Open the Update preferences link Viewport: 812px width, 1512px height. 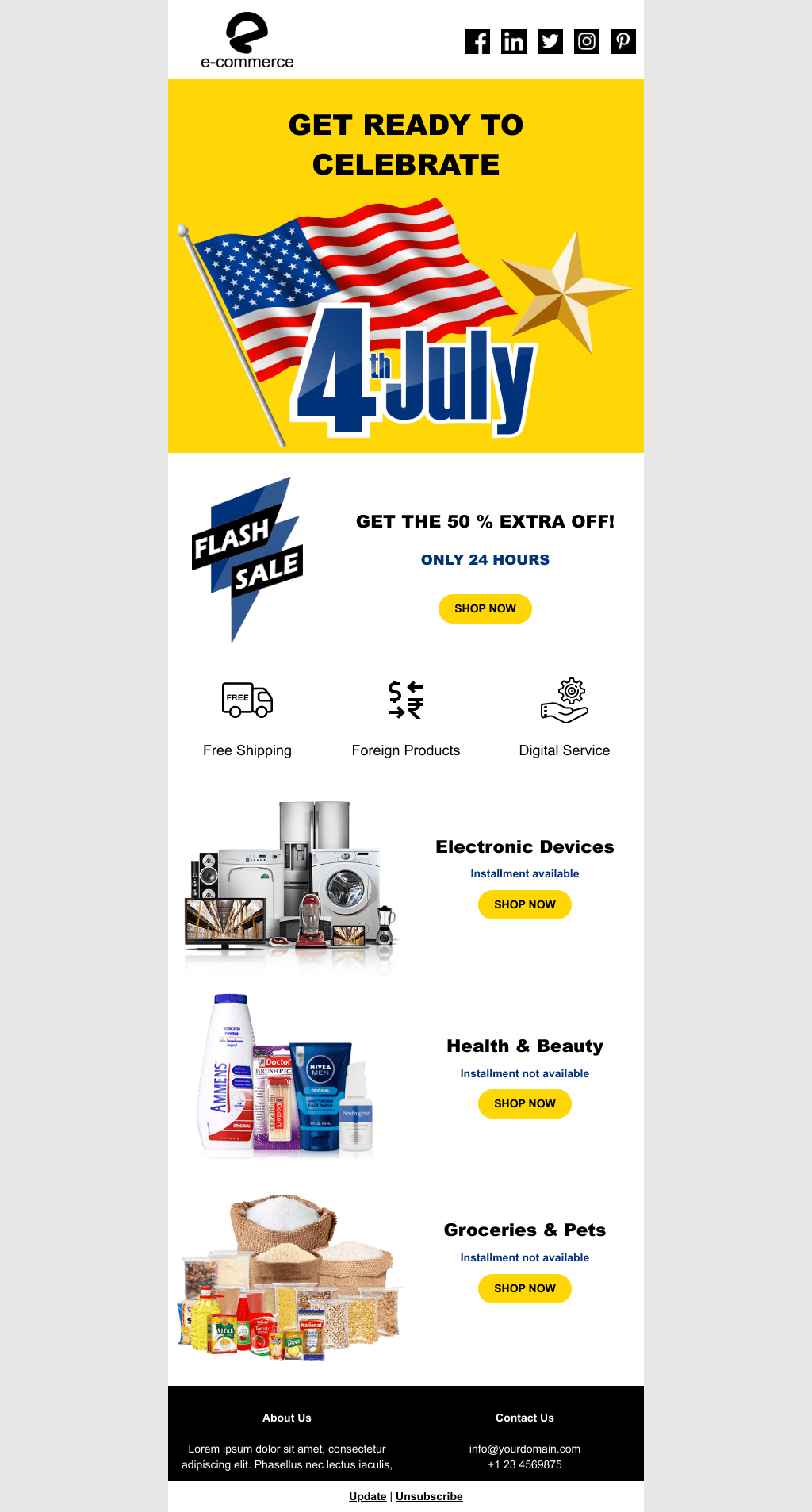[367, 1496]
